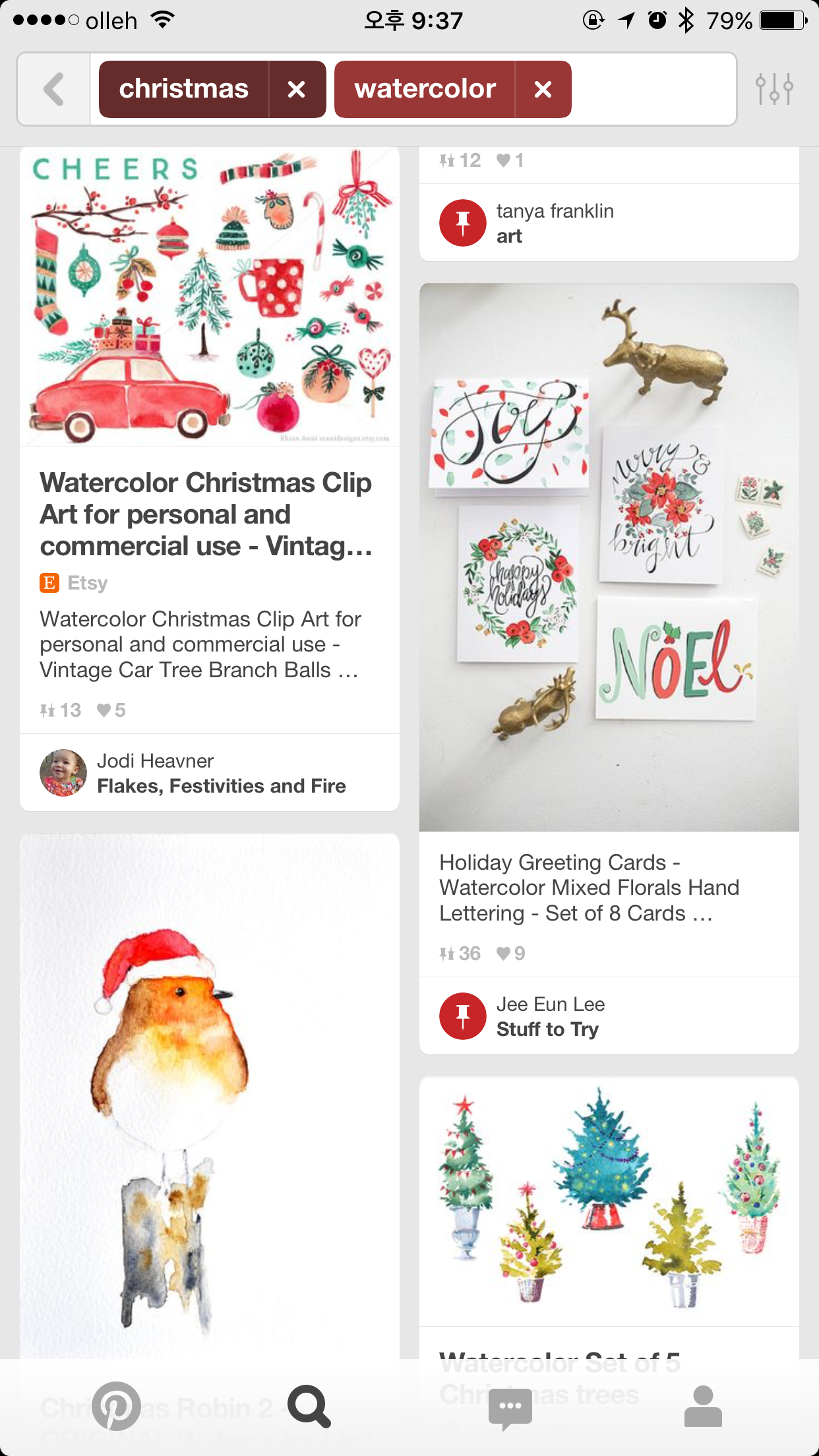Open Jee Eun Lee's Stuff to Try board
Image resolution: width=819 pixels, height=1456 pixels.
(x=609, y=1016)
